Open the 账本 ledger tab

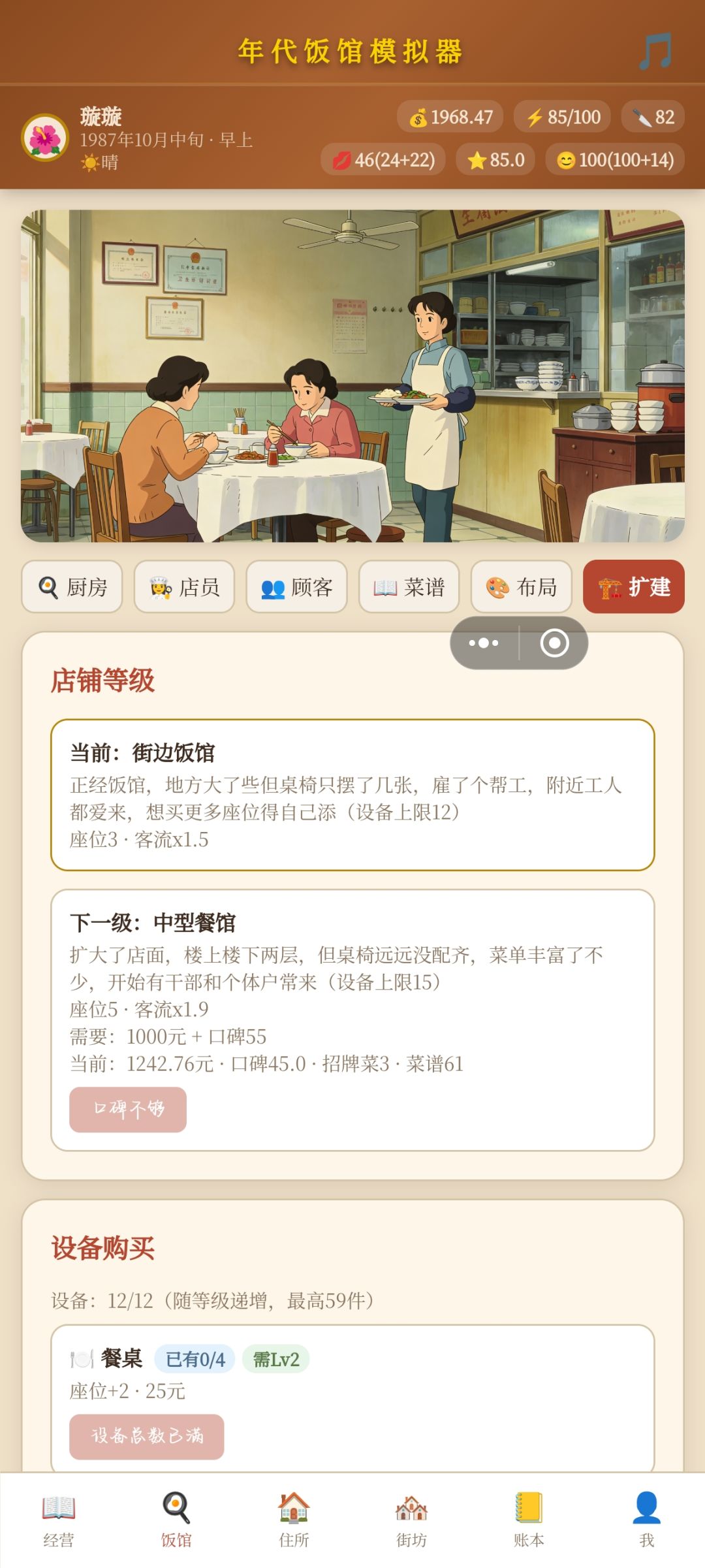point(529,1520)
